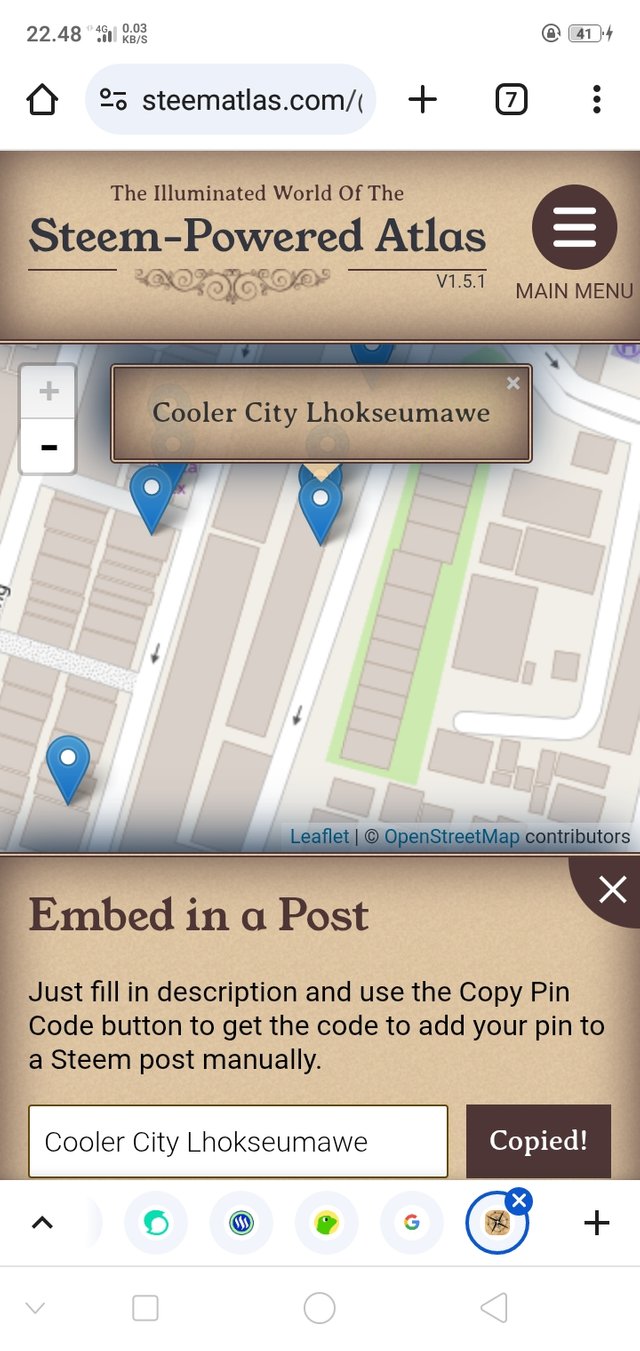Add a tab with the tab strip's plus

click(x=596, y=1222)
